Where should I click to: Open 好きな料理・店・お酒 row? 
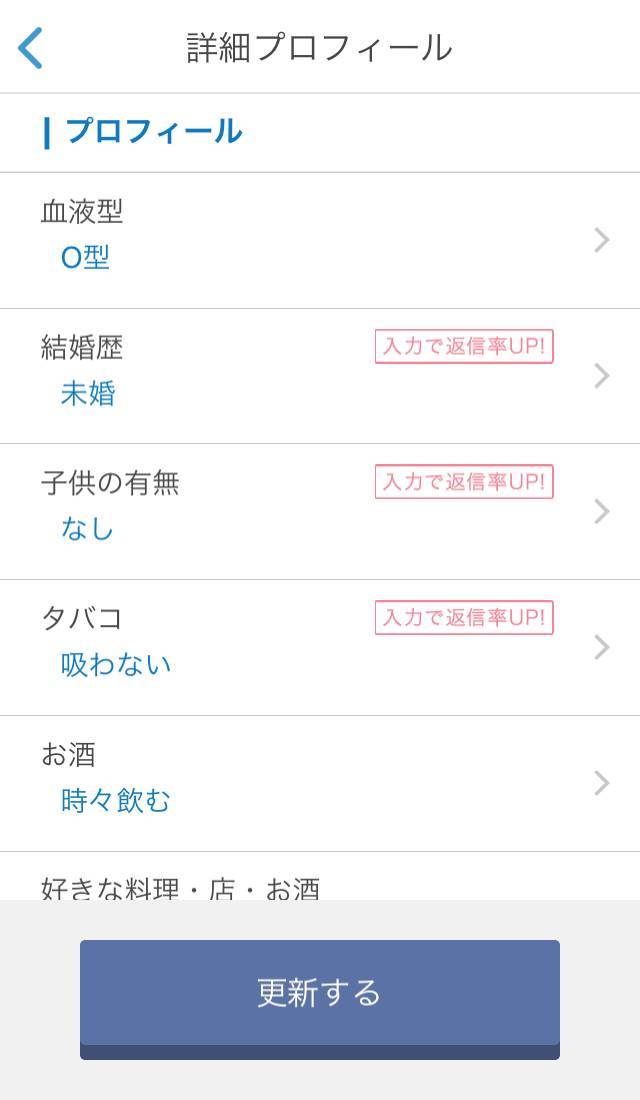(320, 876)
